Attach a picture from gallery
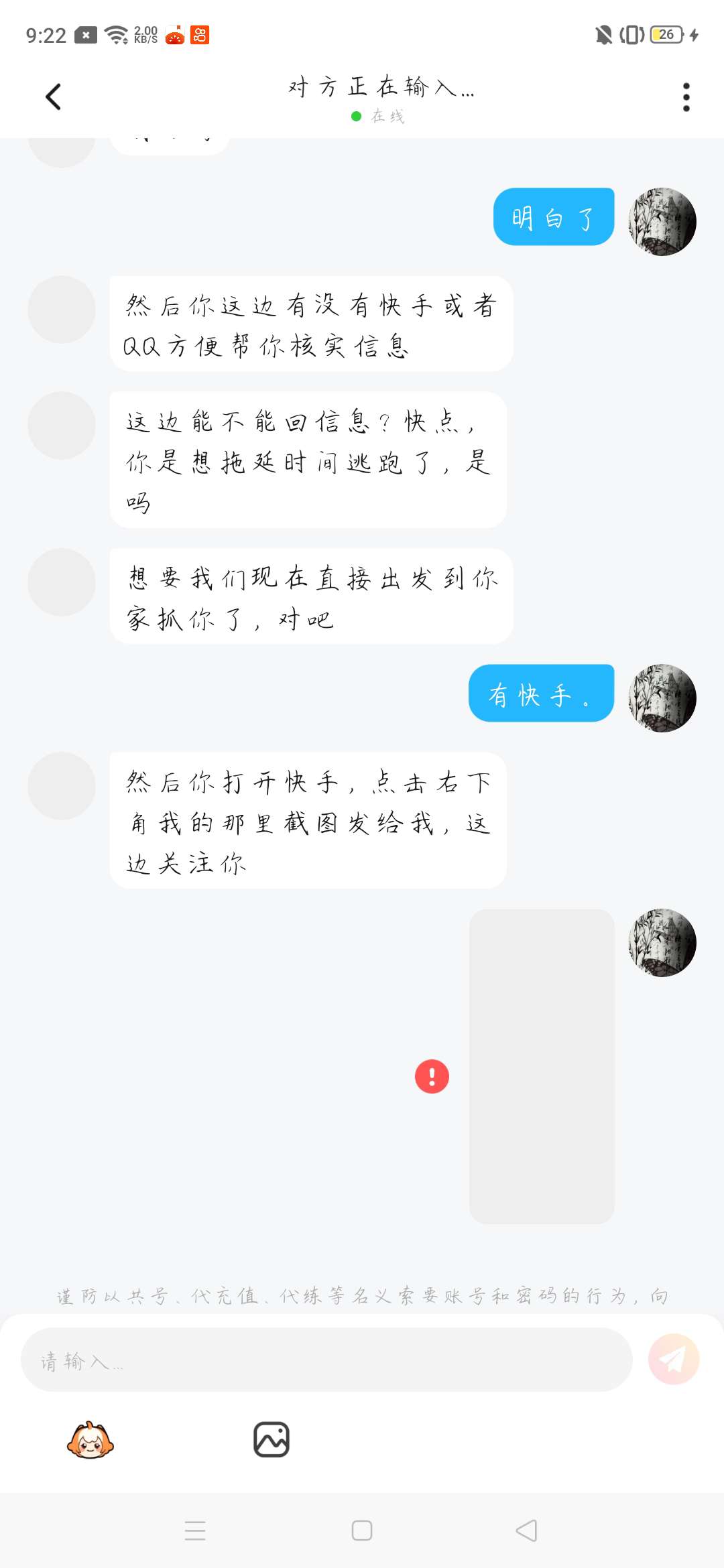Screen dimensions: 724x1568 pyautogui.click(x=271, y=1440)
